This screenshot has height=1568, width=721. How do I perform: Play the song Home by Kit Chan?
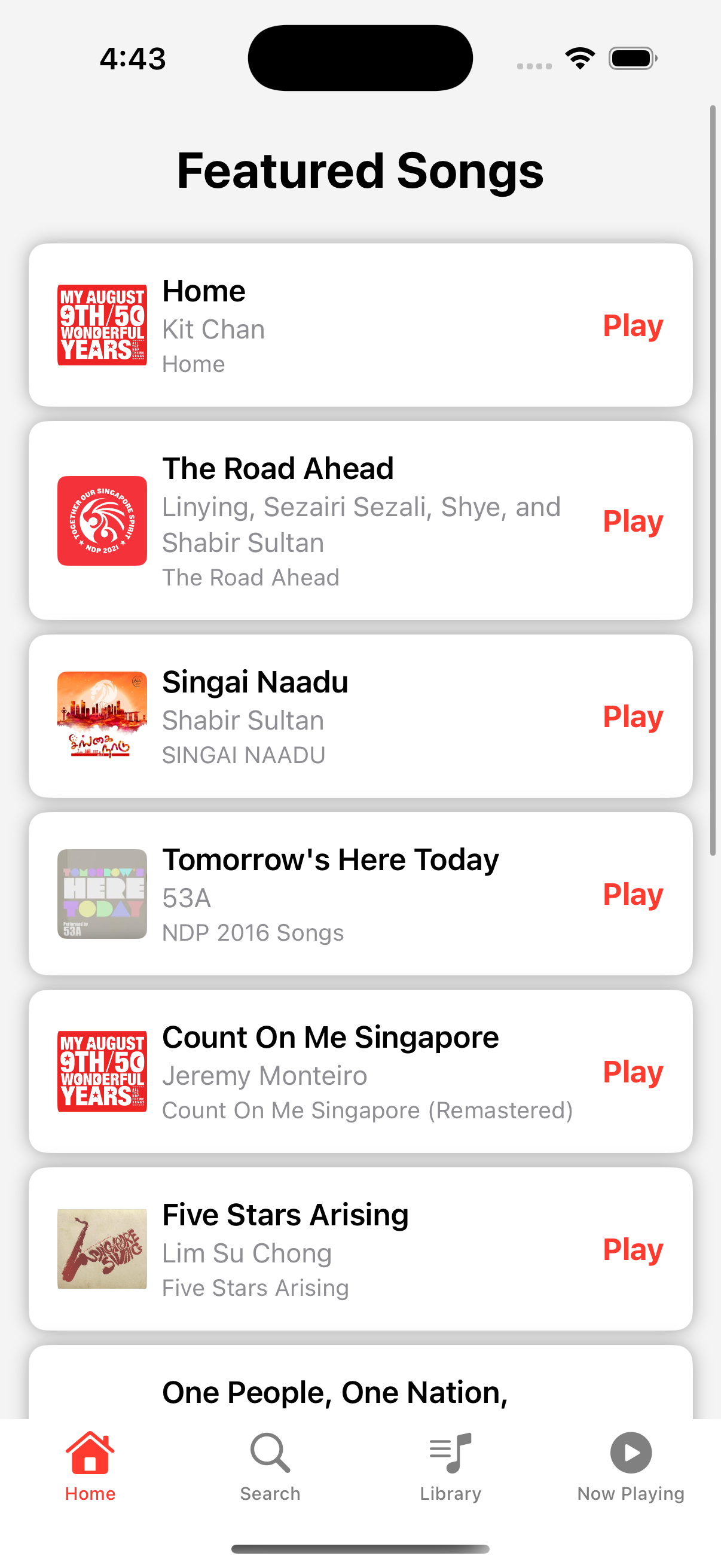(x=632, y=326)
